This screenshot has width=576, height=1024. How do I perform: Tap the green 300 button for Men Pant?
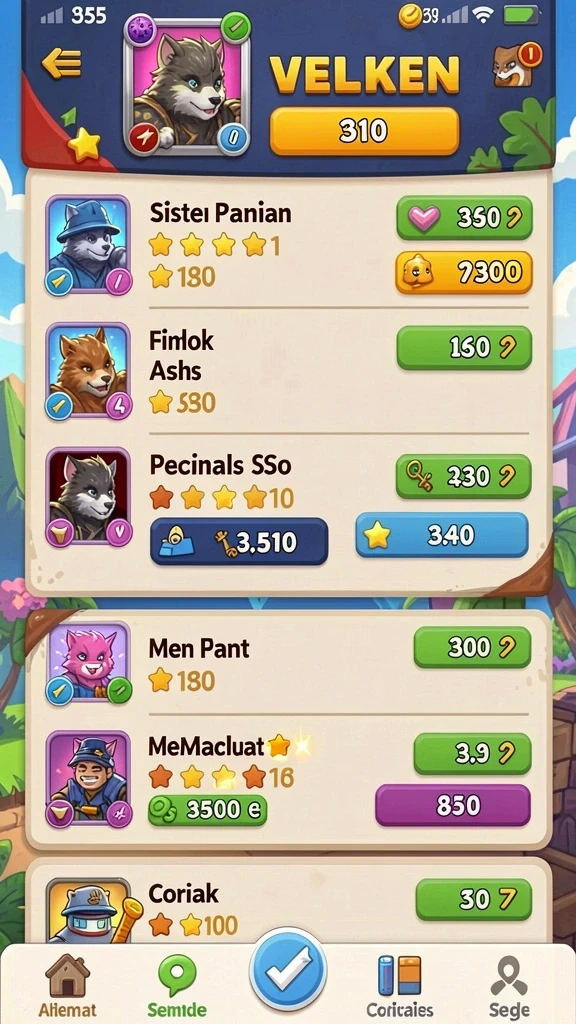473,647
